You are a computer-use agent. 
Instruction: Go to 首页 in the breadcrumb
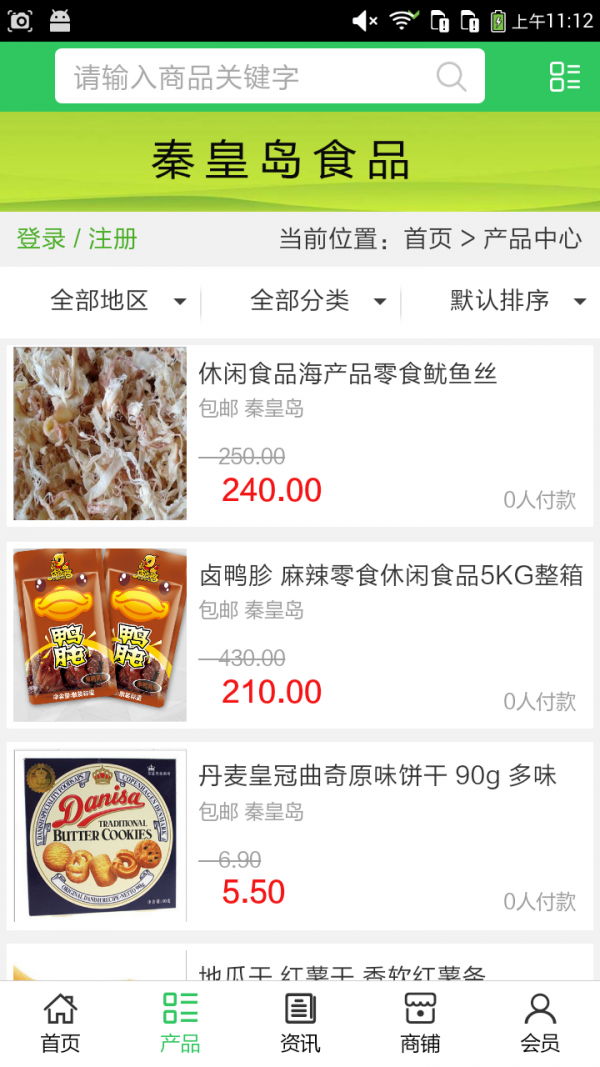coord(428,239)
